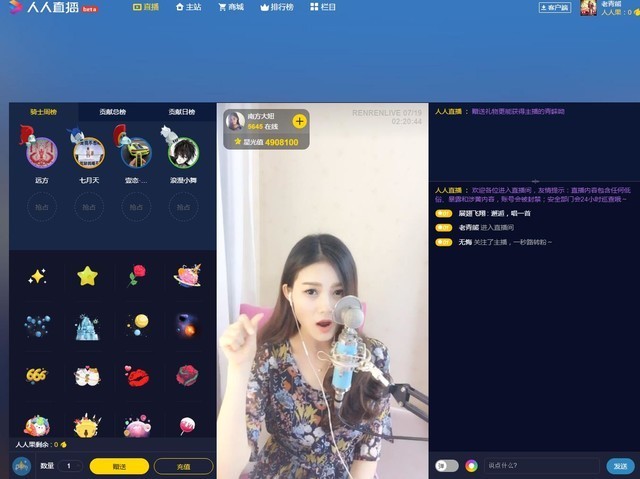Switch to the 贡献总榜 tab
Screen dimensions: 640x479
pos(112,112)
